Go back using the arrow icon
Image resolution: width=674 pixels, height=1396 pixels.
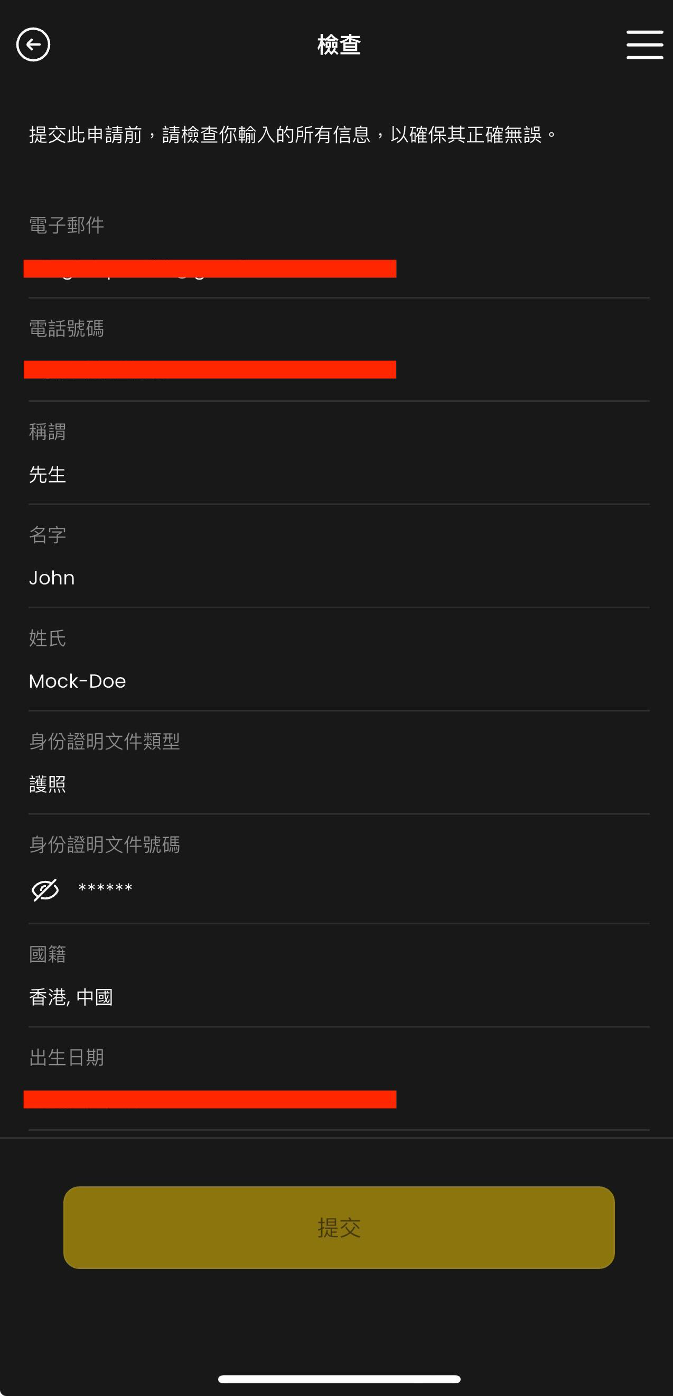tap(33, 45)
